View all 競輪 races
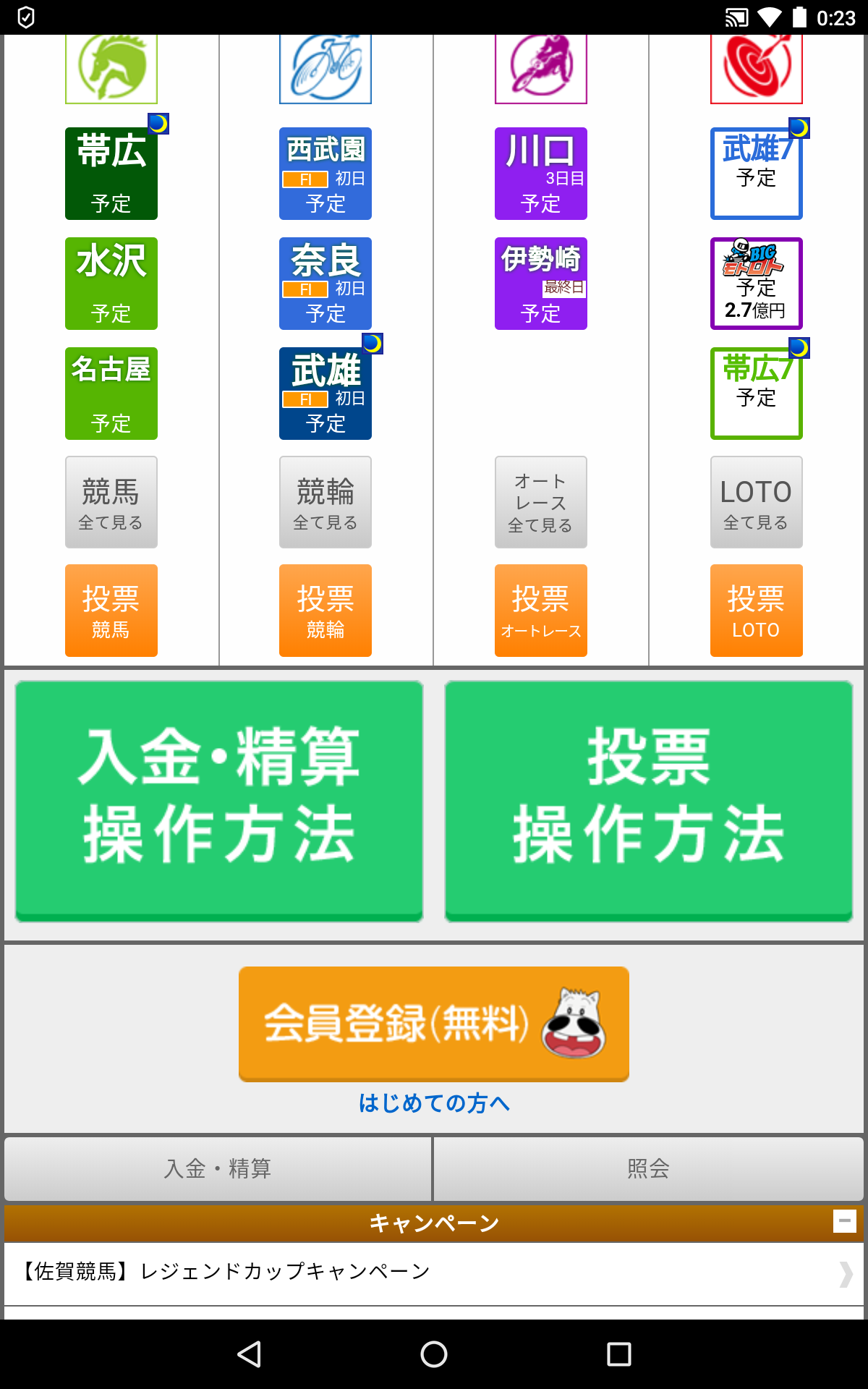The image size is (868, 1389). point(325,502)
